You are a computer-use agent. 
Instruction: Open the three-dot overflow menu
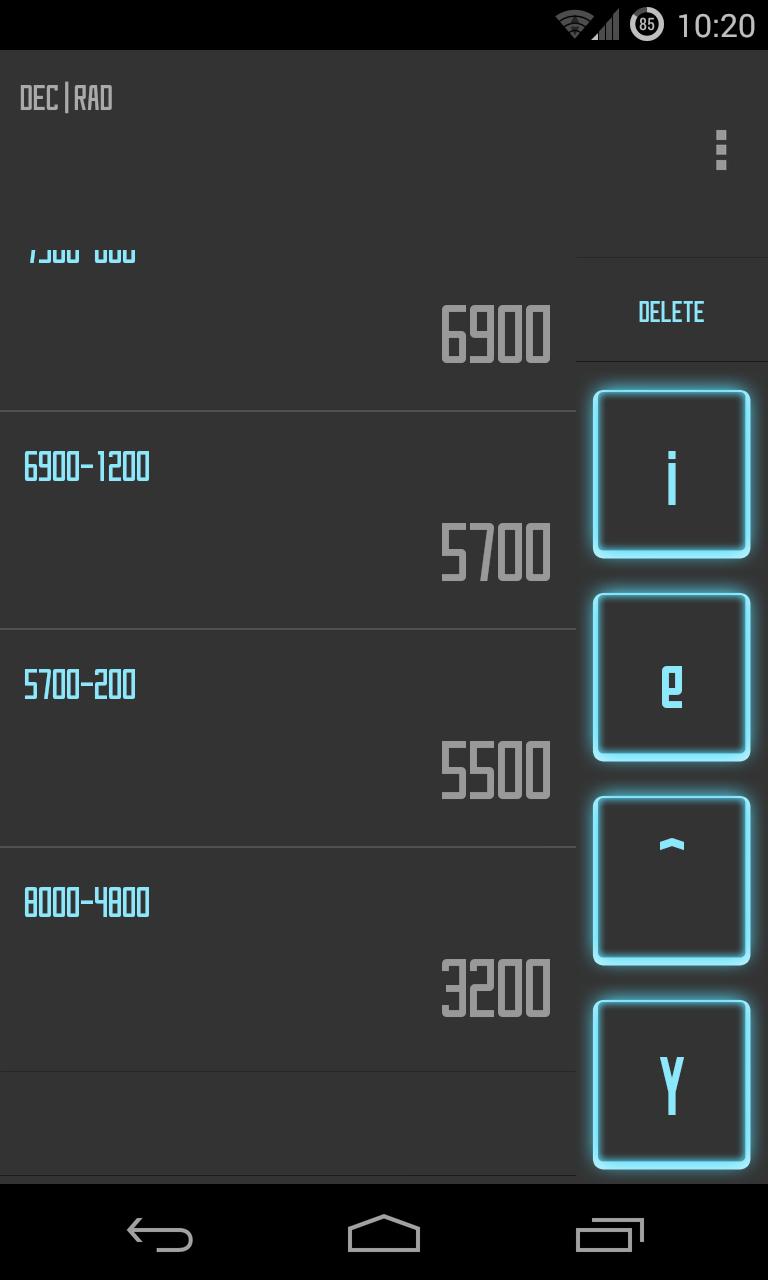[x=721, y=150]
